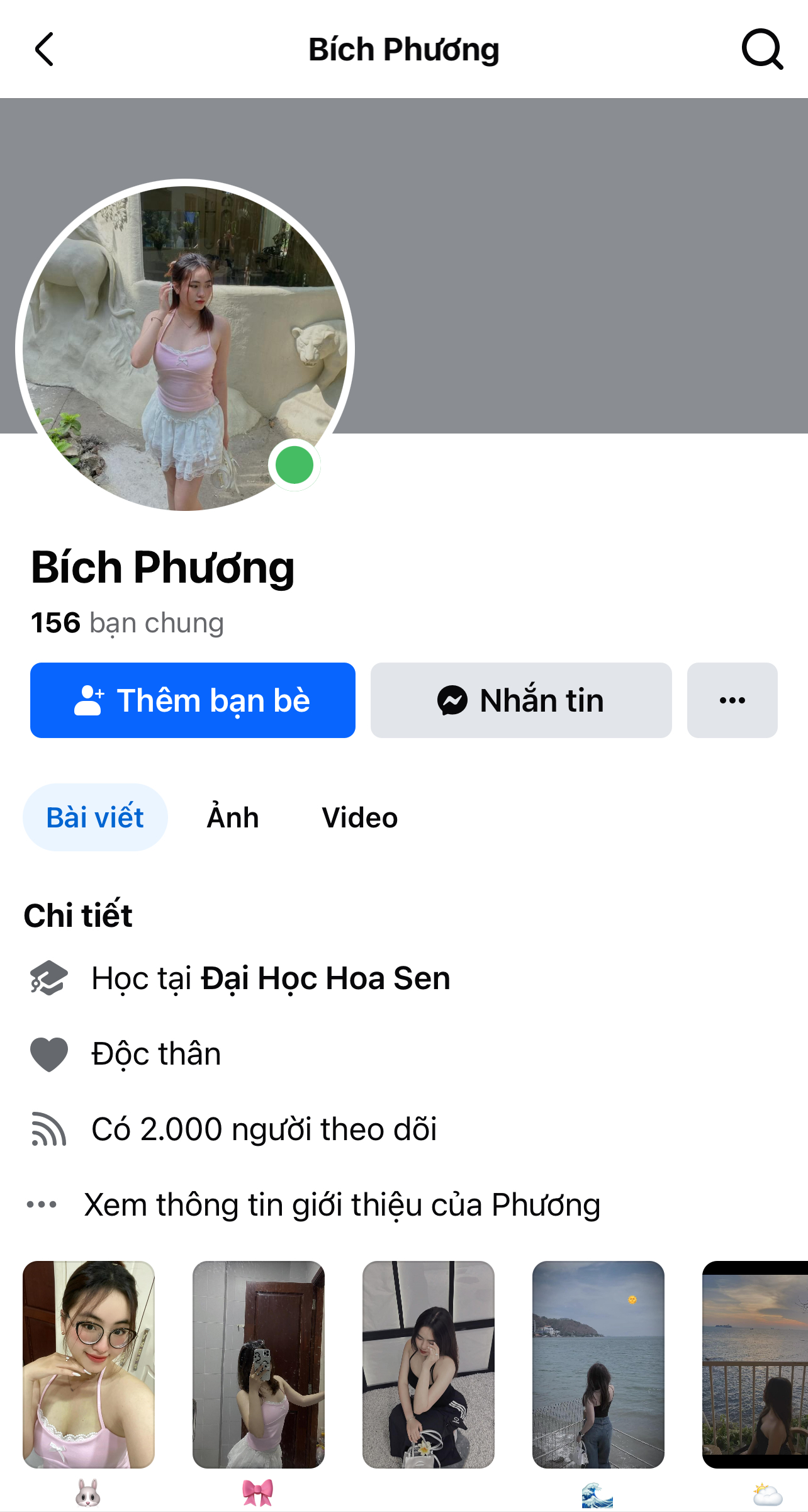Viewport: 808px width, 1512px height.
Task: Open Messenger via Nhắn tin
Action: (x=521, y=700)
